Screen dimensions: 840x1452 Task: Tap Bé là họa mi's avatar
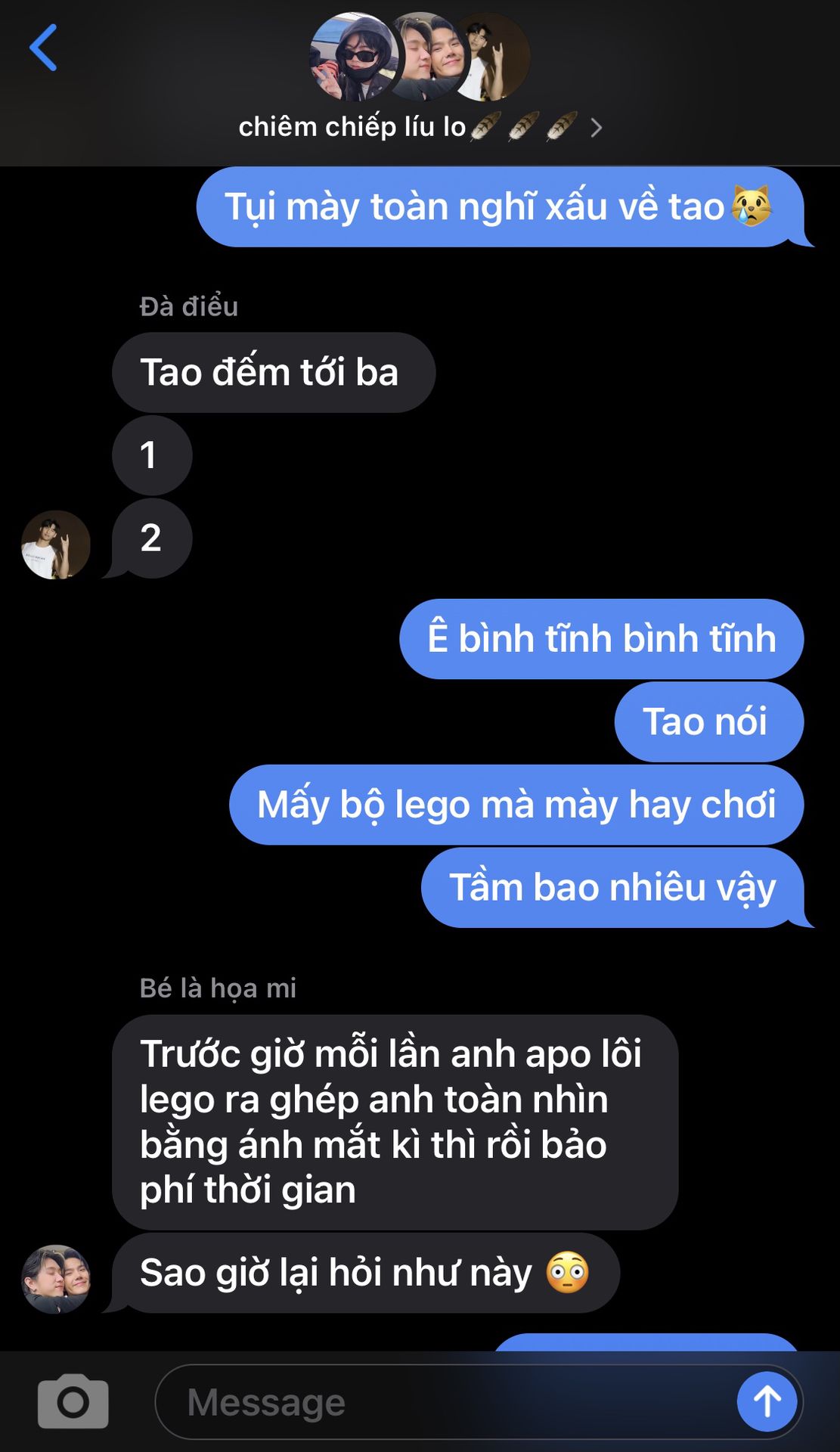(x=56, y=1279)
